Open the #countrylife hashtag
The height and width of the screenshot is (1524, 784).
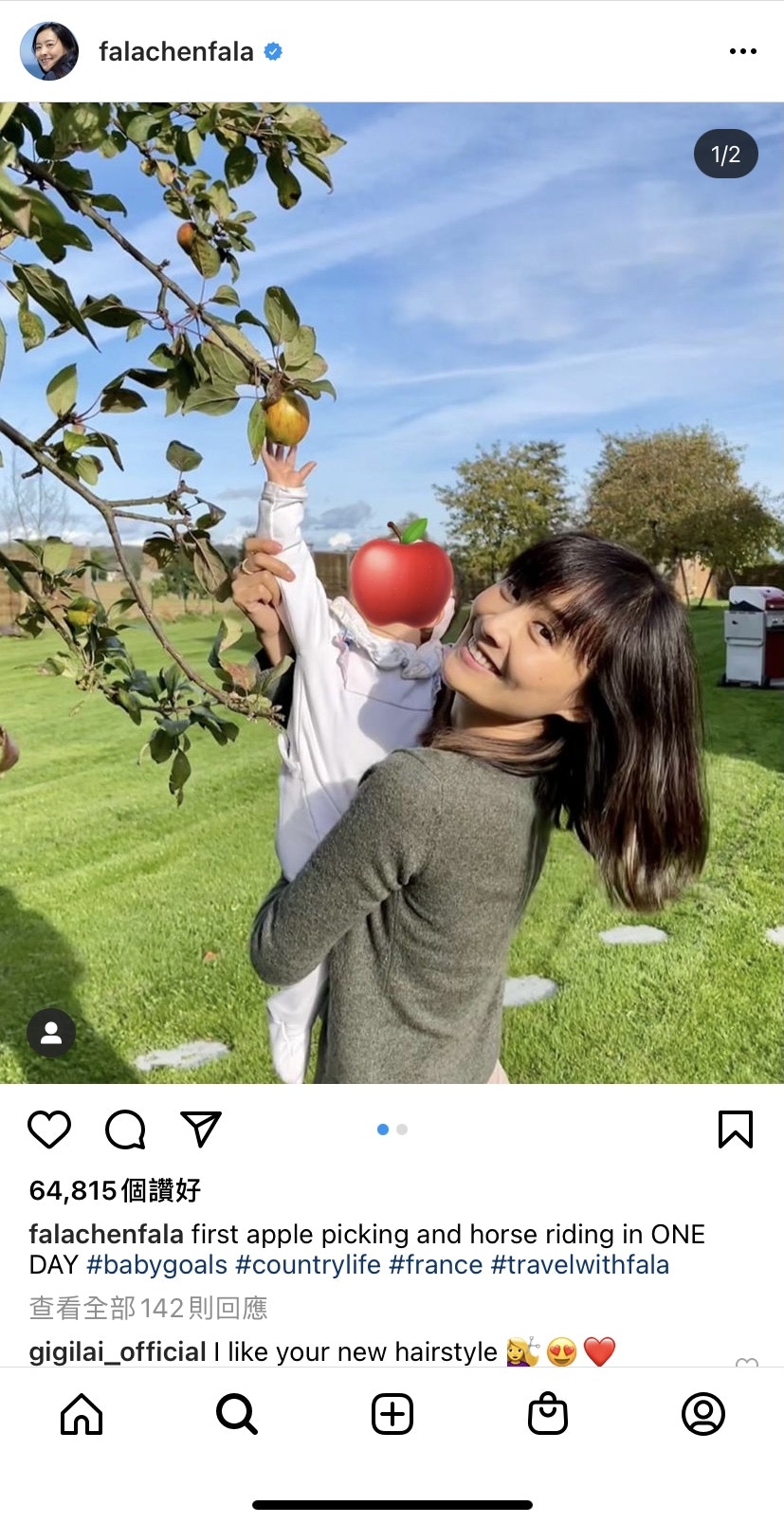(308, 1265)
